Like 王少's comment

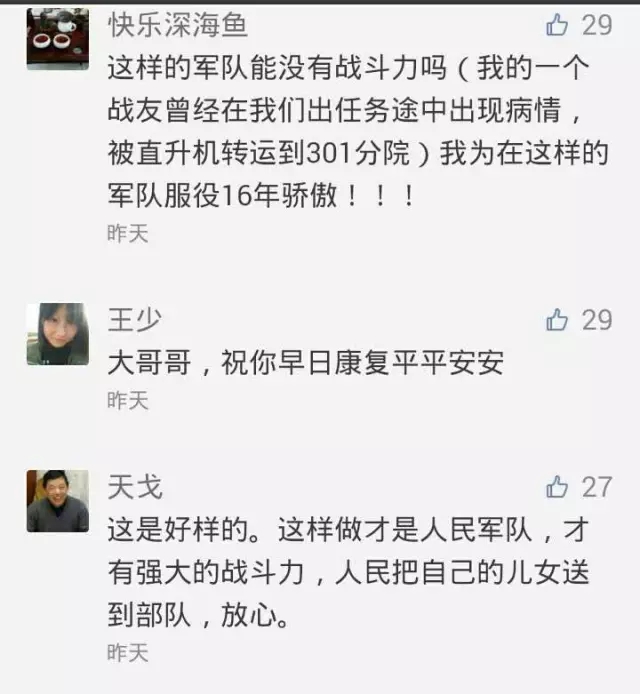pos(558,320)
